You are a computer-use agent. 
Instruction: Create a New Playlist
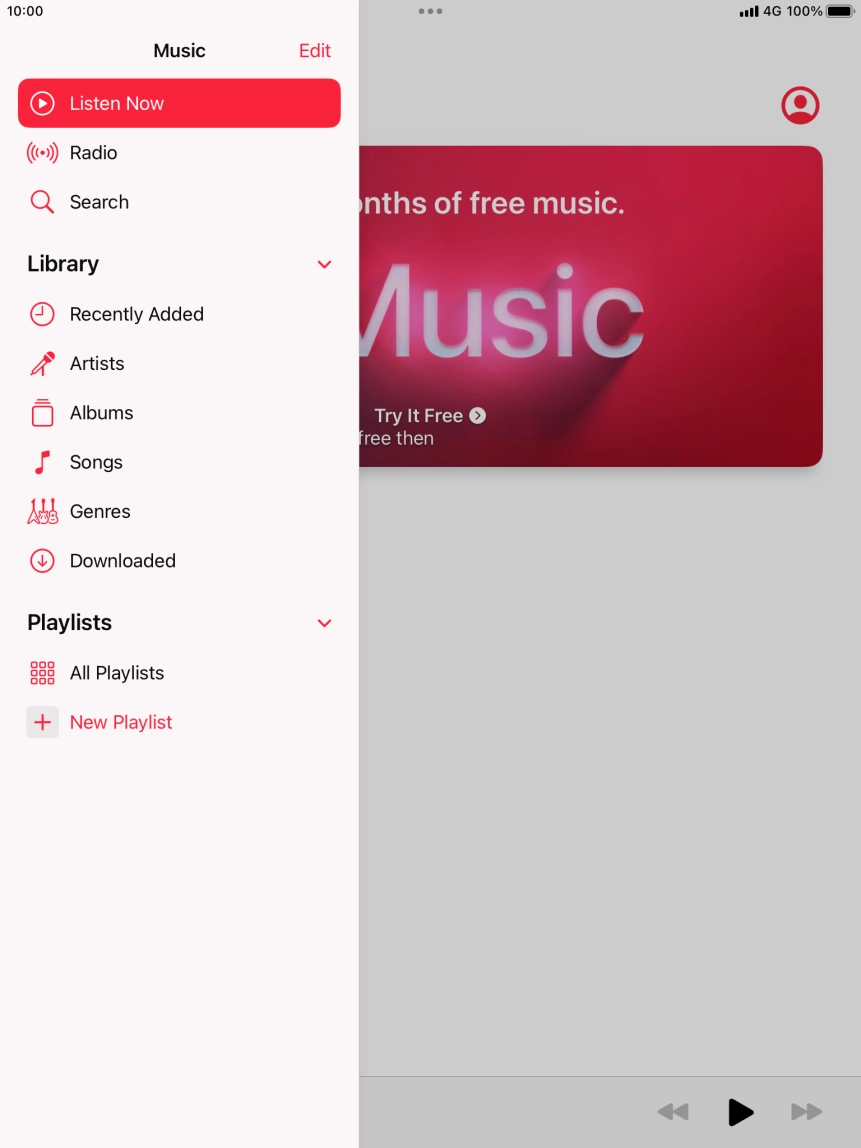click(x=121, y=722)
